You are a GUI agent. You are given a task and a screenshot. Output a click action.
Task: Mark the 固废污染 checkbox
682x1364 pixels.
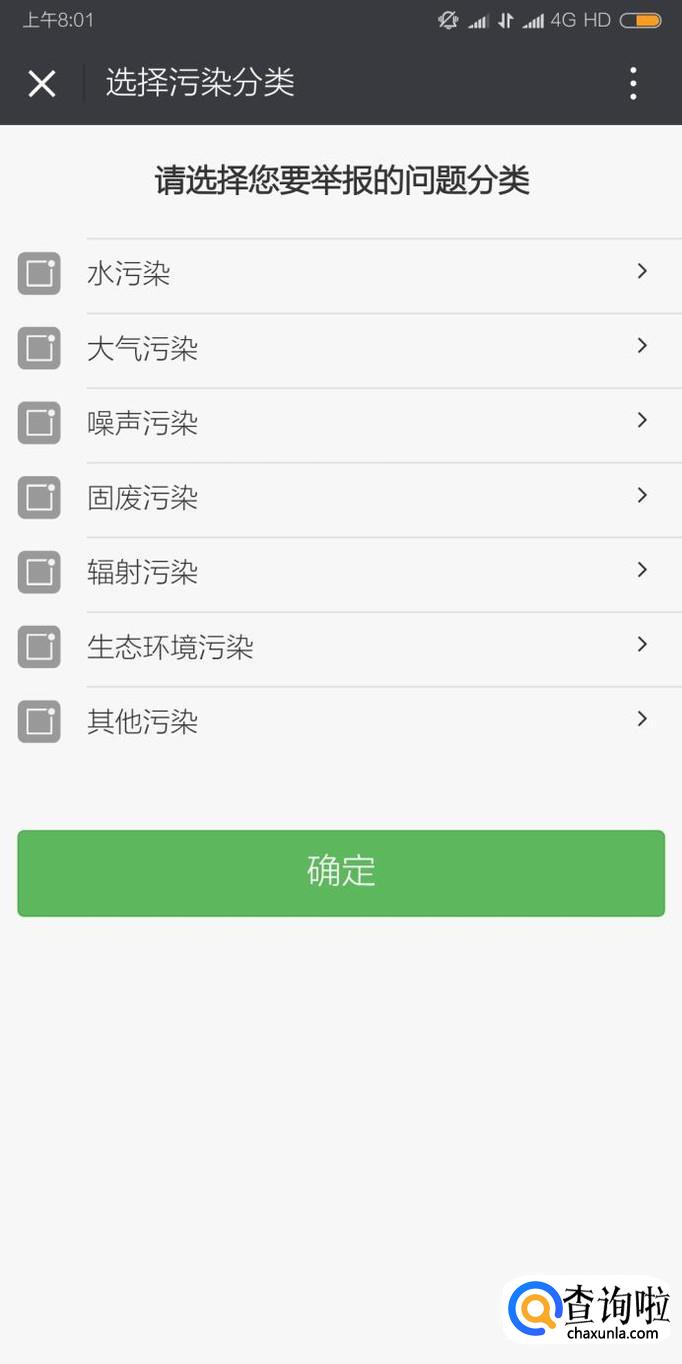point(39,497)
